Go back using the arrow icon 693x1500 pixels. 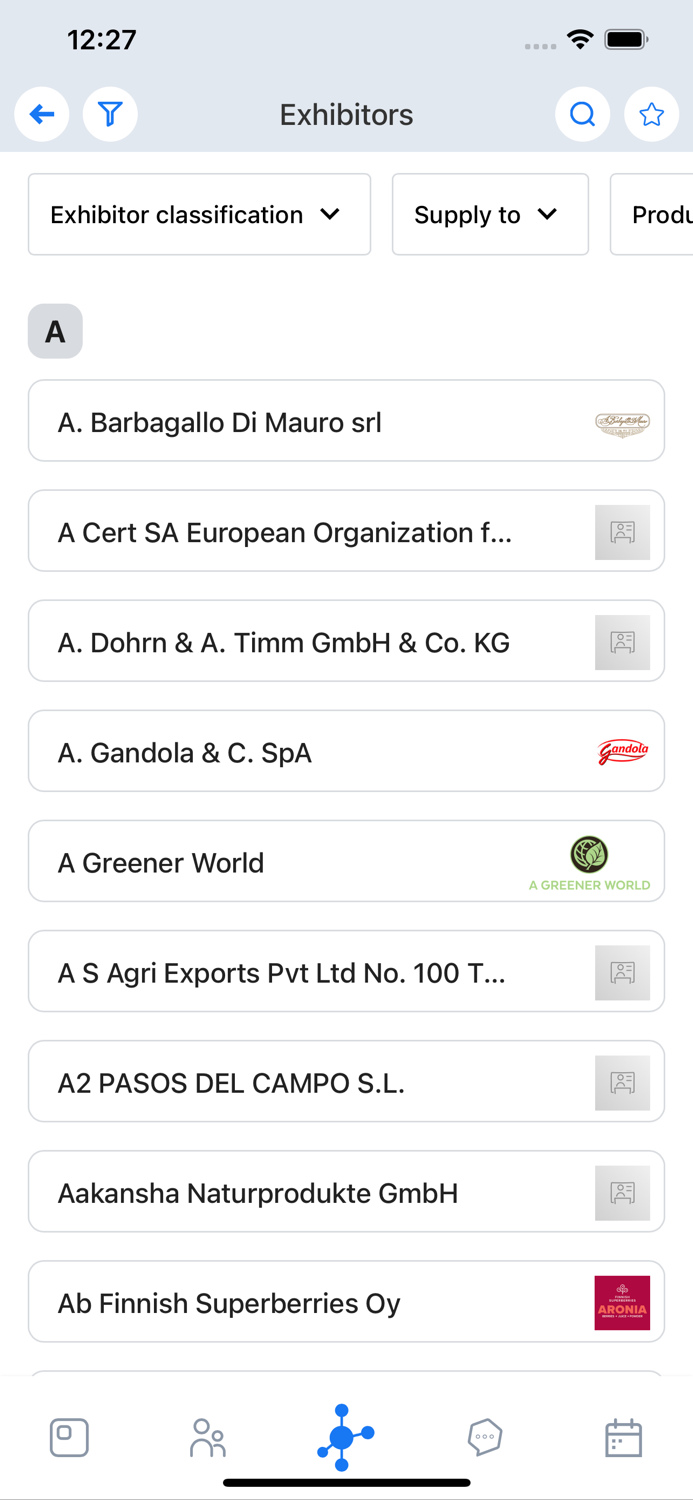pos(42,114)
